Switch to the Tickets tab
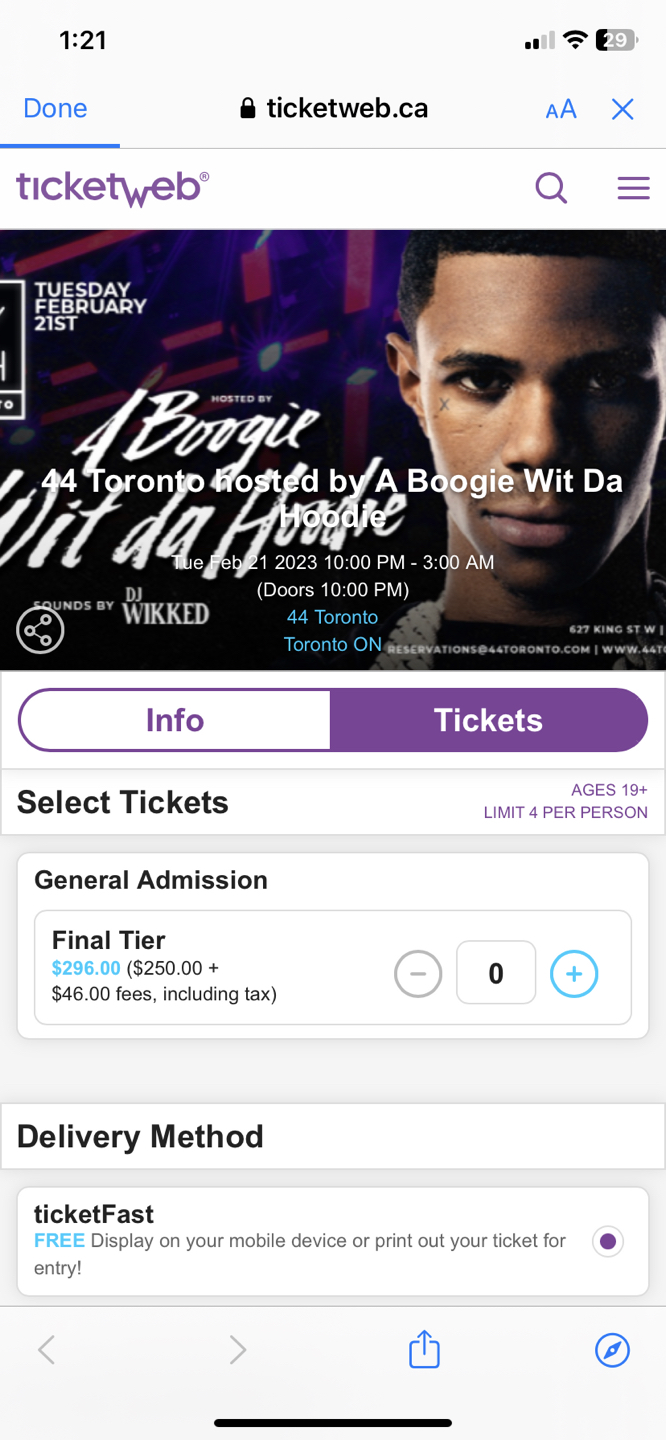666x1440 pixels. (x=488, y=720)
